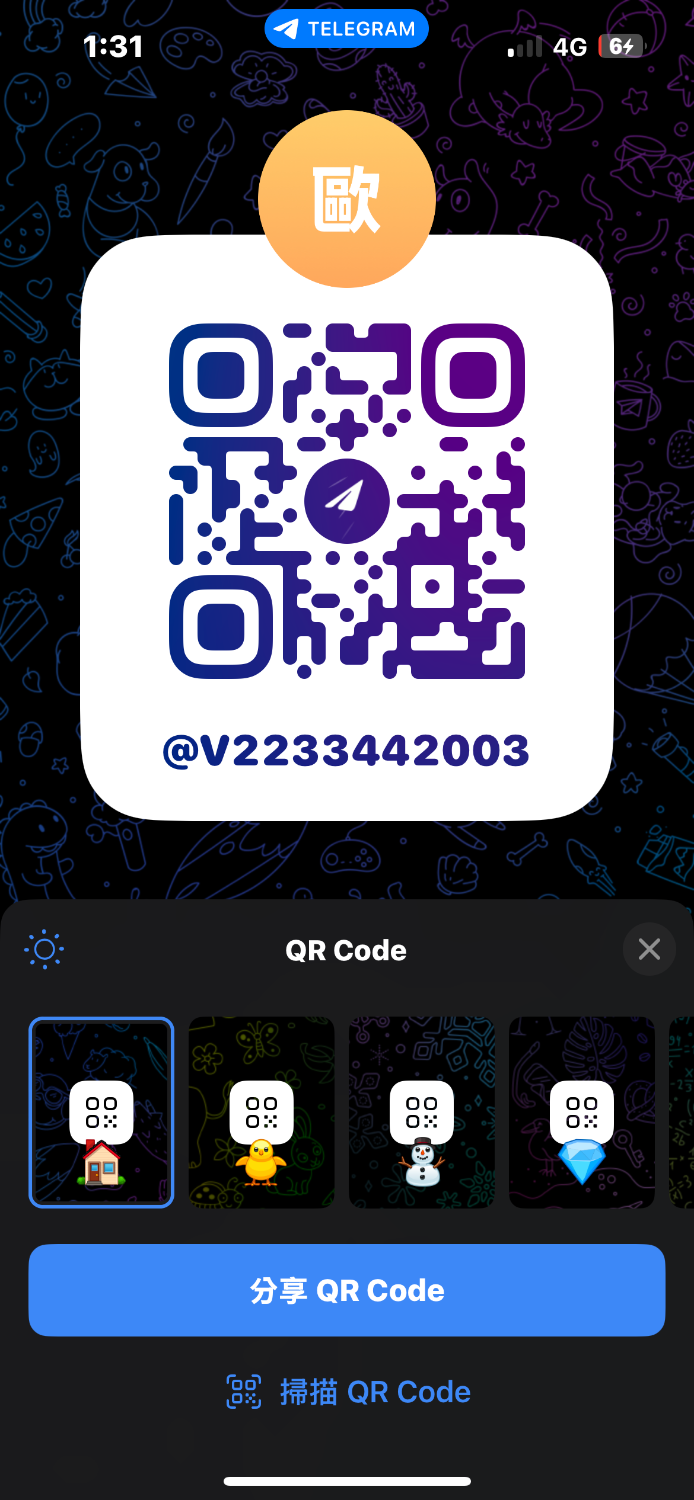Select the house QR theme
This screenshot has height=1500, width=694.
(101, 1112)
